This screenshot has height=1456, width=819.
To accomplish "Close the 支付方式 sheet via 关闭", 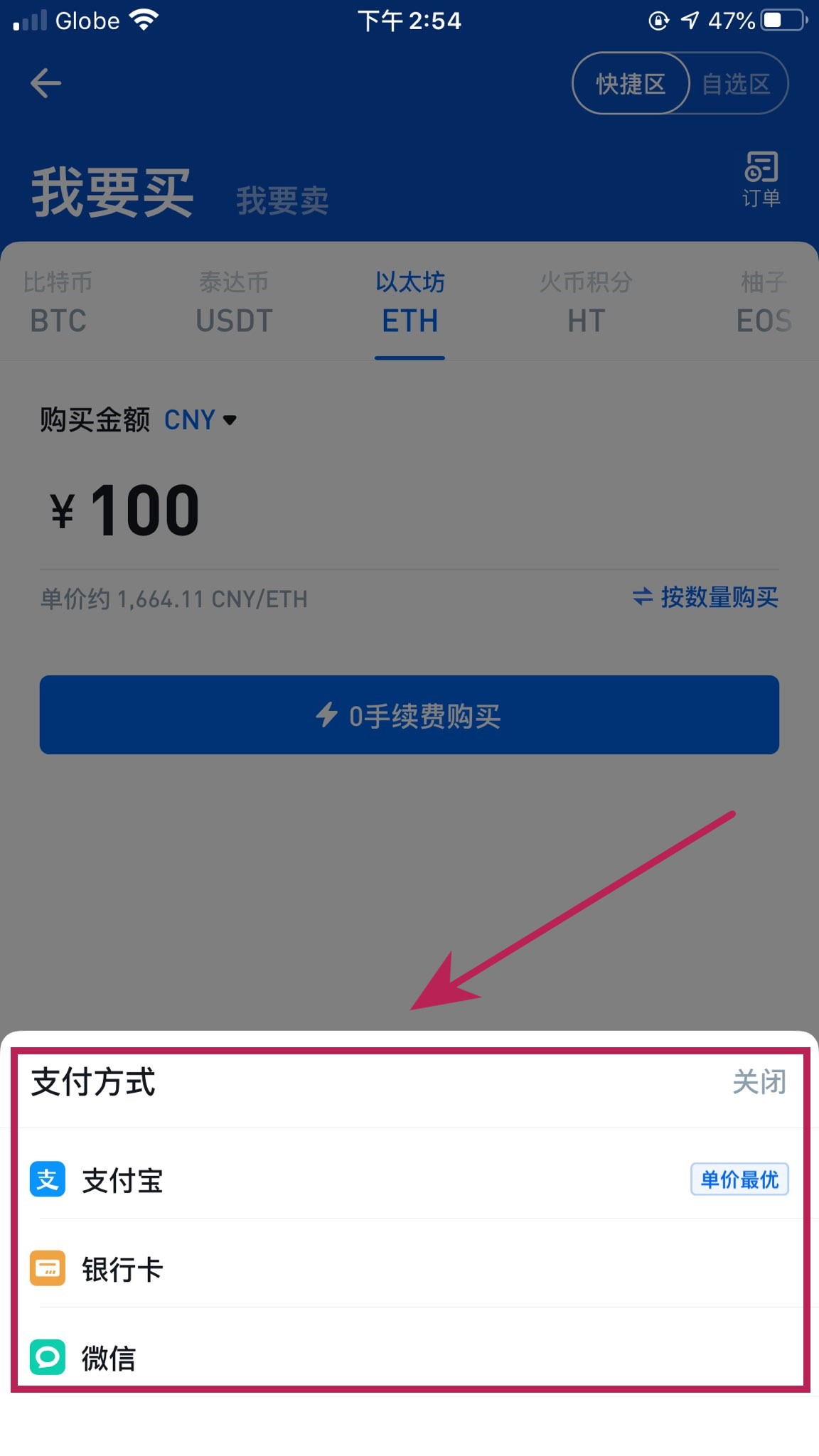I will (759, 1082).
